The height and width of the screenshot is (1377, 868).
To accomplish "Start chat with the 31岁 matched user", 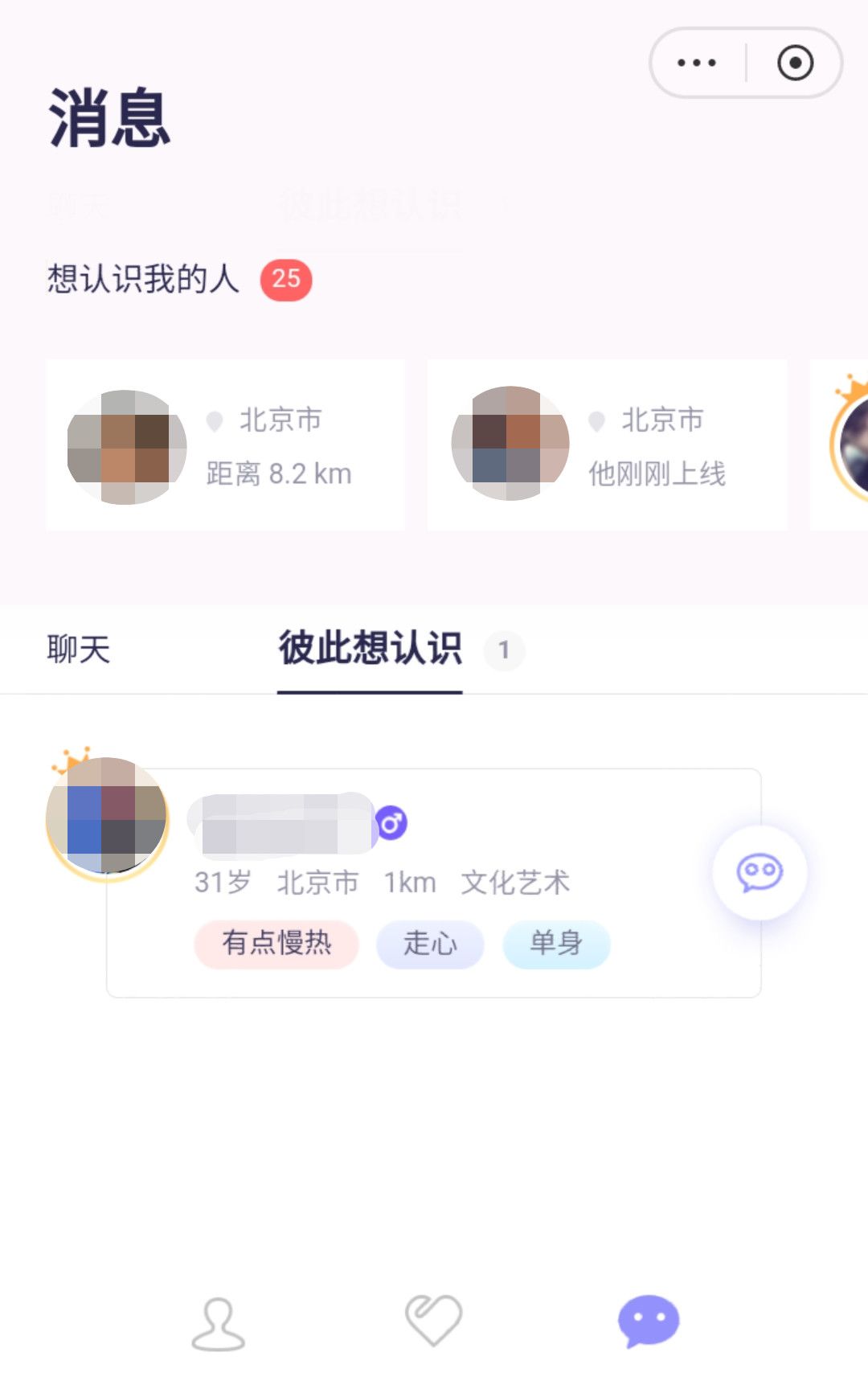I will click(x=759, y=872).
